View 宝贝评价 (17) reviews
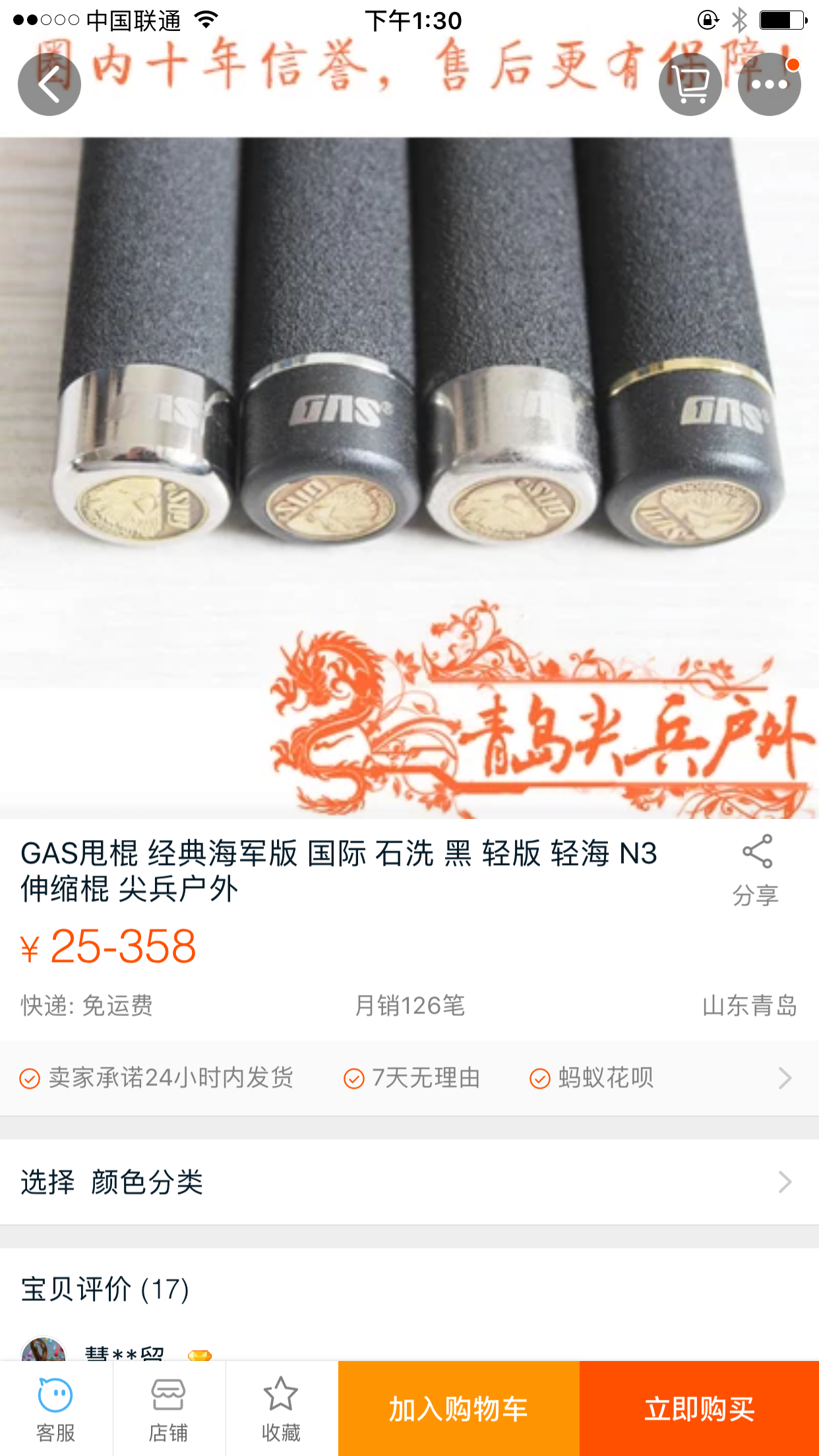This screenshot has width=819, height=1456. click(106, 1289)
